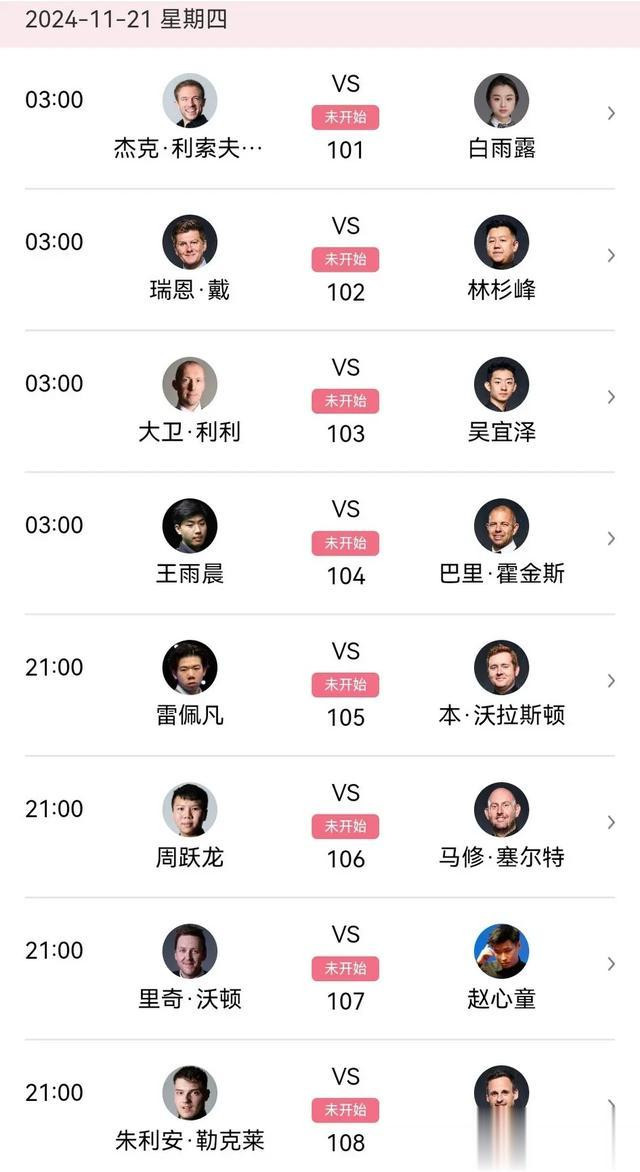Select match 105 with 雷佩凡
This screenshot has height=1172, width=640.
tap(320, 685)
